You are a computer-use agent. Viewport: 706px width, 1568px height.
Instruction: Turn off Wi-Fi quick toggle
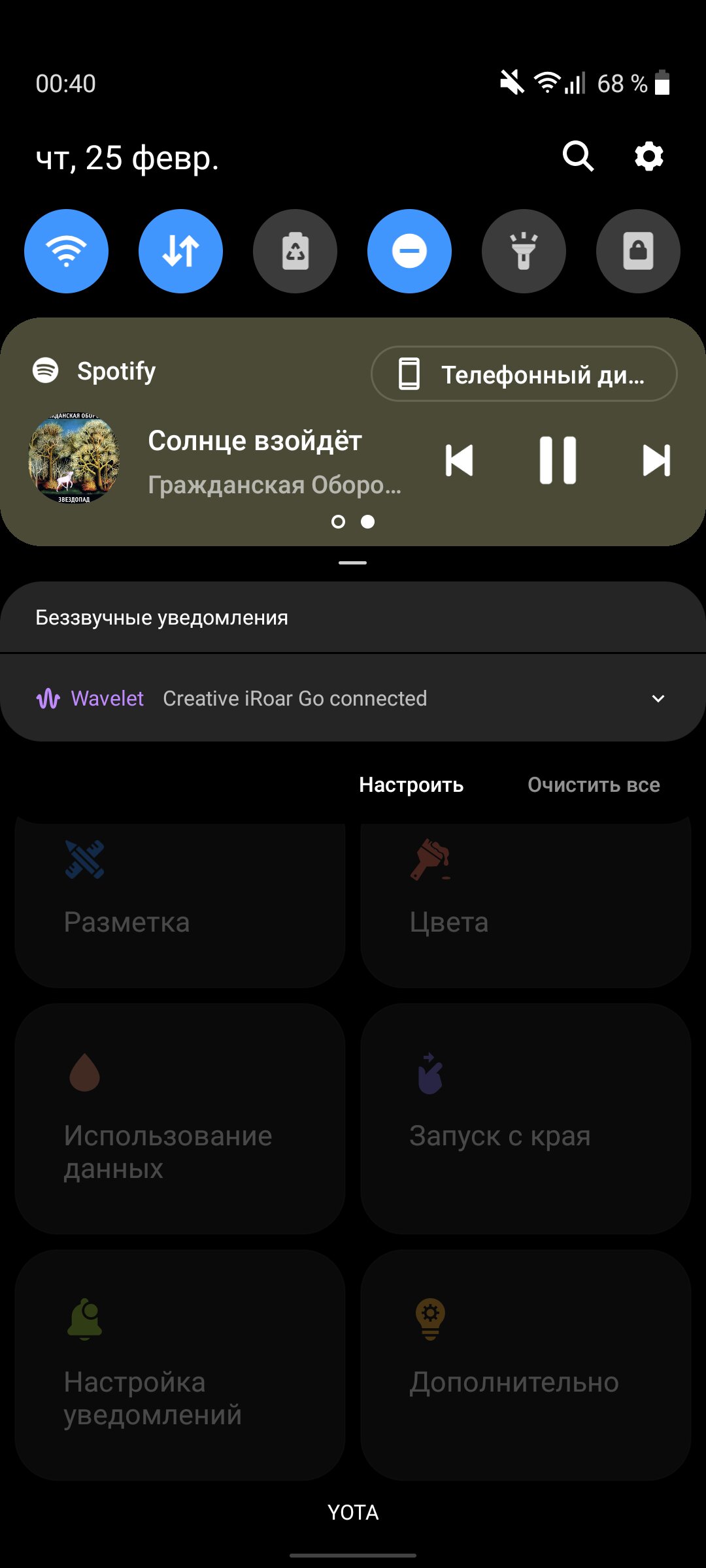pos(66,252)
